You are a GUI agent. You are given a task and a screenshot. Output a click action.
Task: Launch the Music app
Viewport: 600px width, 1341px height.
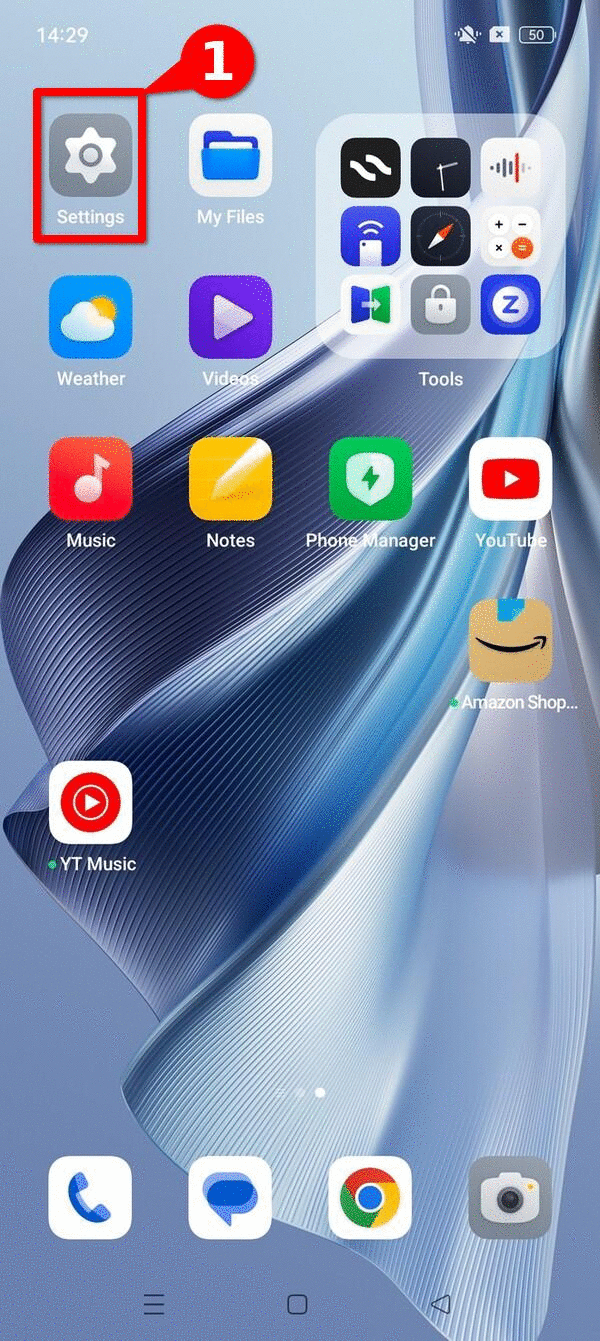click(x=90, y=478)
